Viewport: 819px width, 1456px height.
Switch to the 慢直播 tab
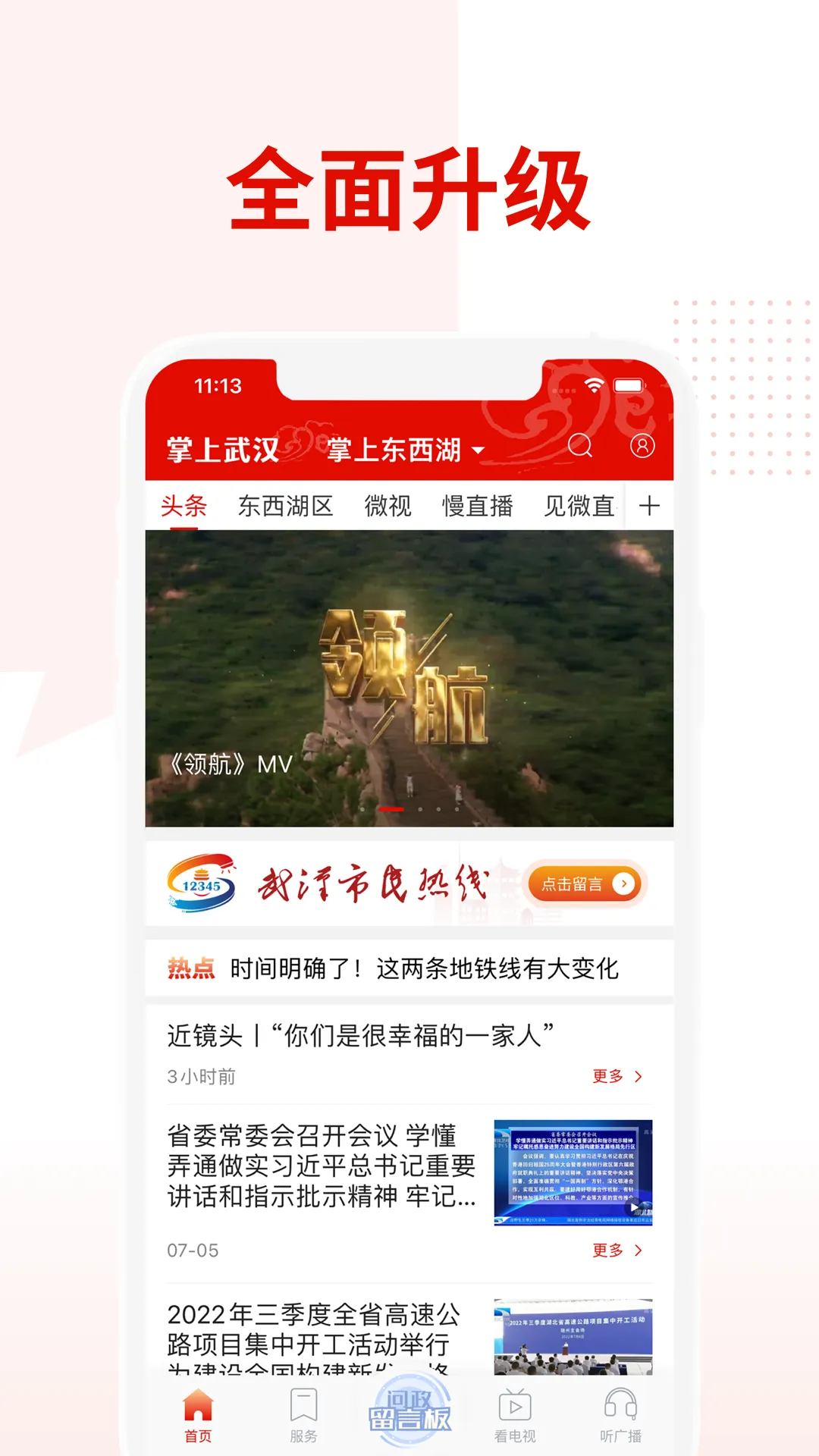tap(479, 507)
